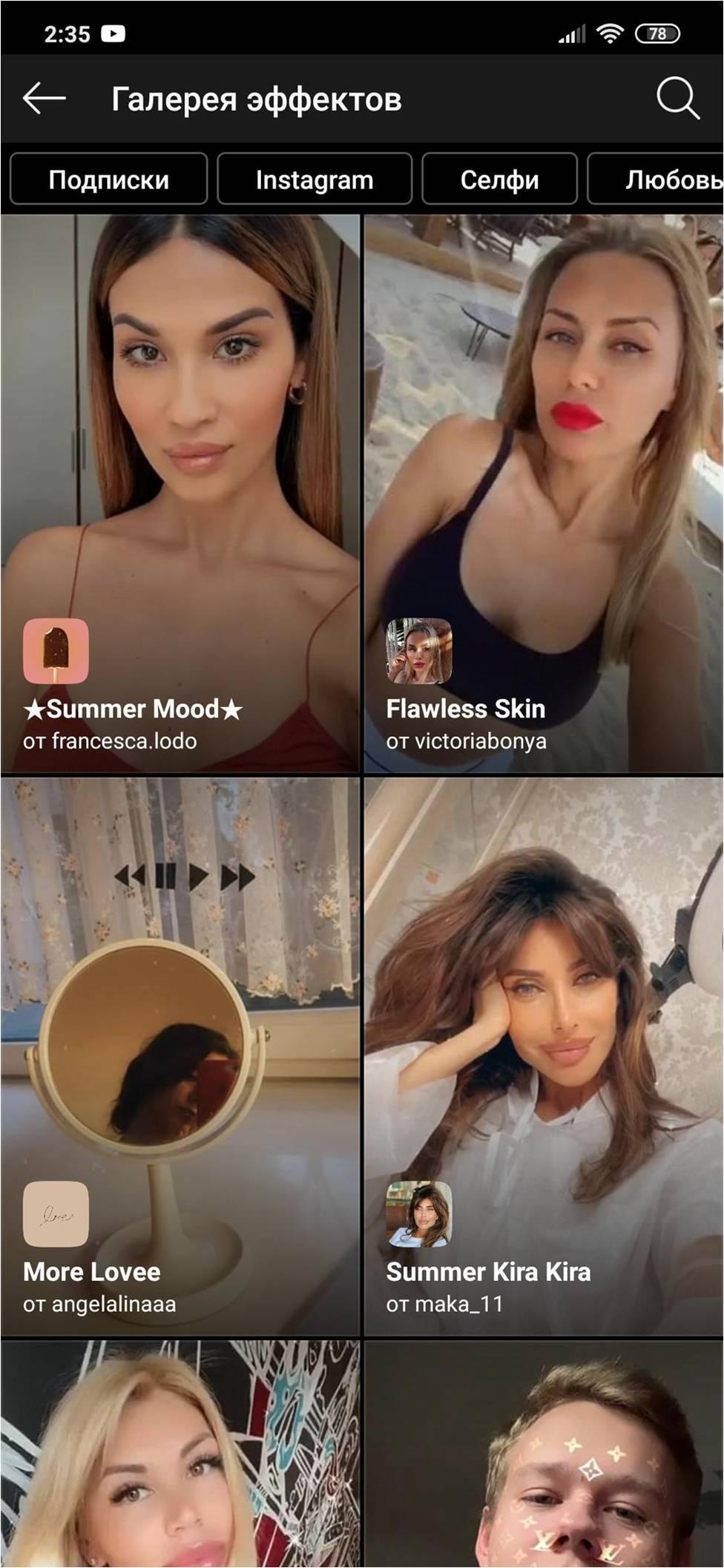Select the Instagram category tab
Viewport: 724px width, 1568px height.
coord(315,180)
